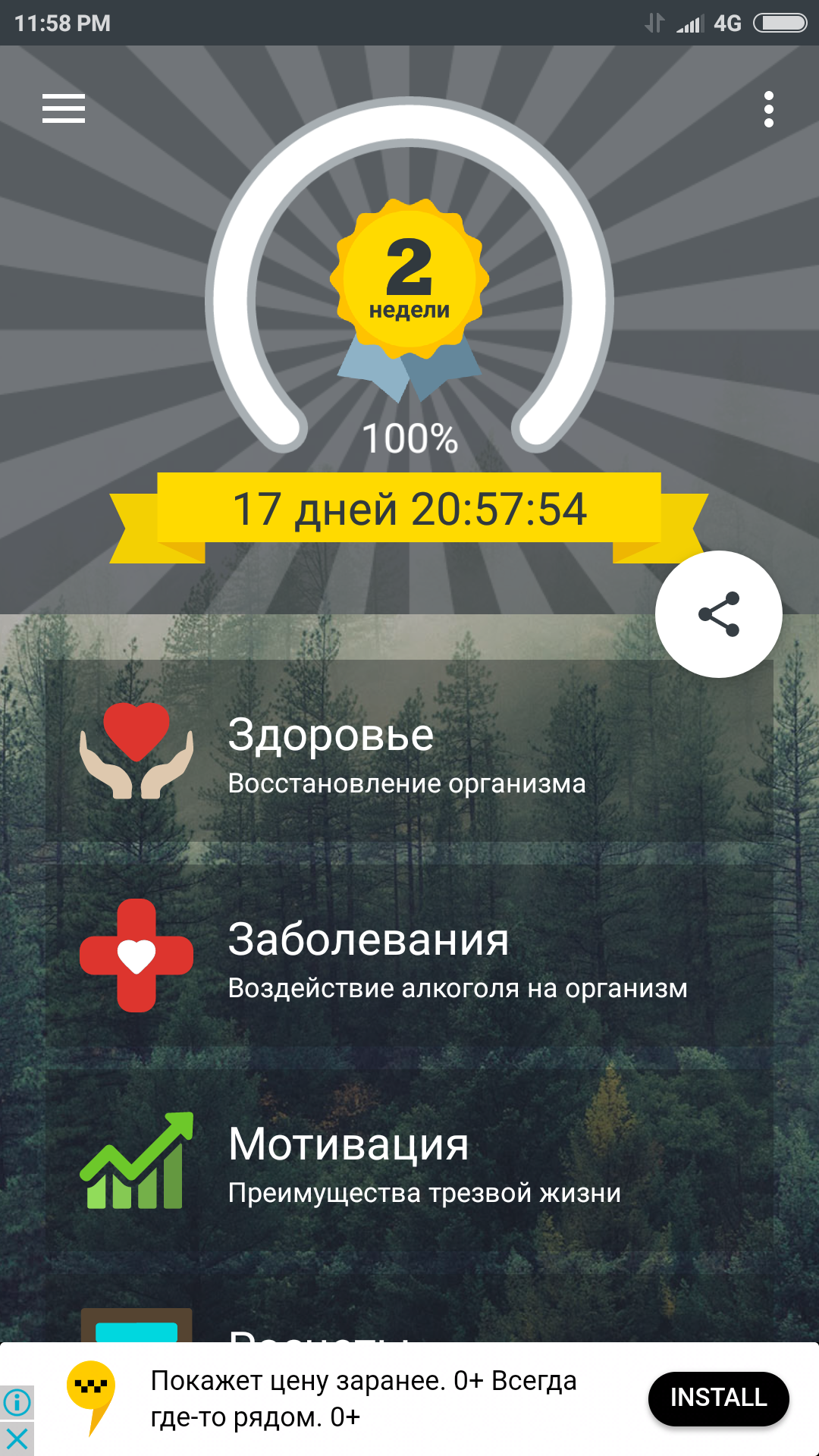Viewport: 819px width, 1456px height.
Task: Tap INSTALL on the taxi ad
Action: tap(718, 1398)
